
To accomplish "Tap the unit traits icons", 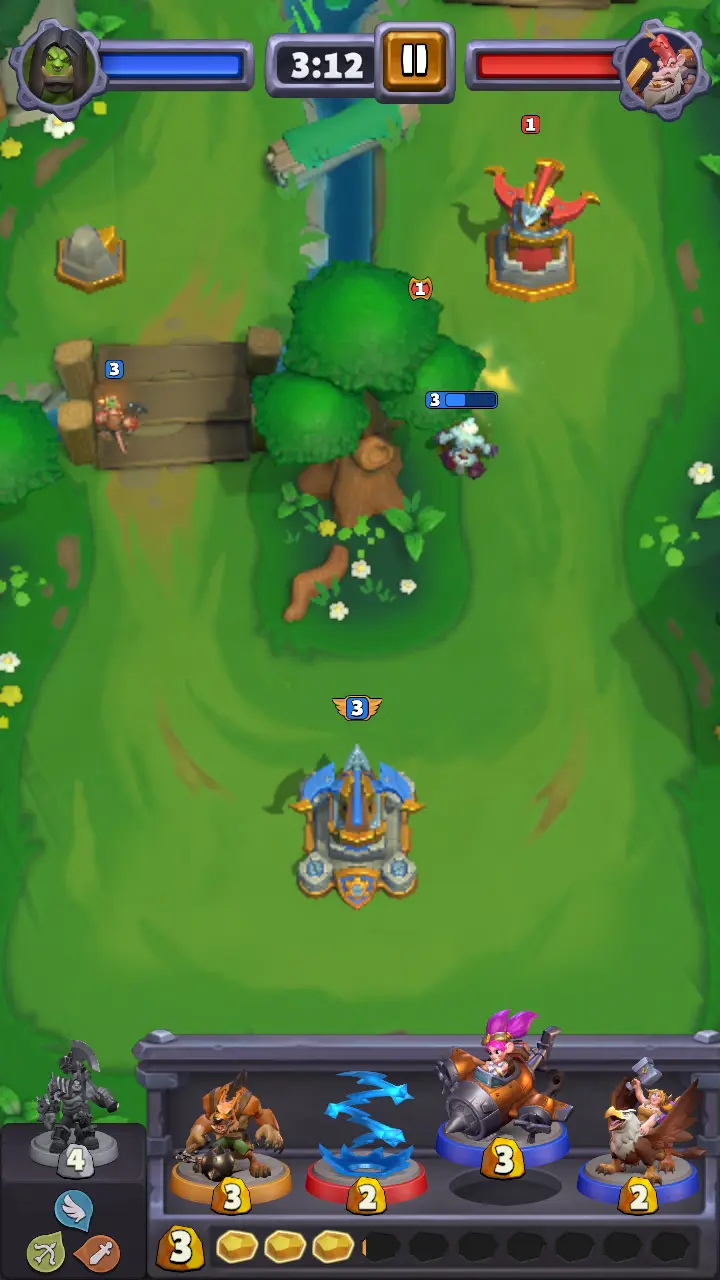I will tap(73, 1230).
